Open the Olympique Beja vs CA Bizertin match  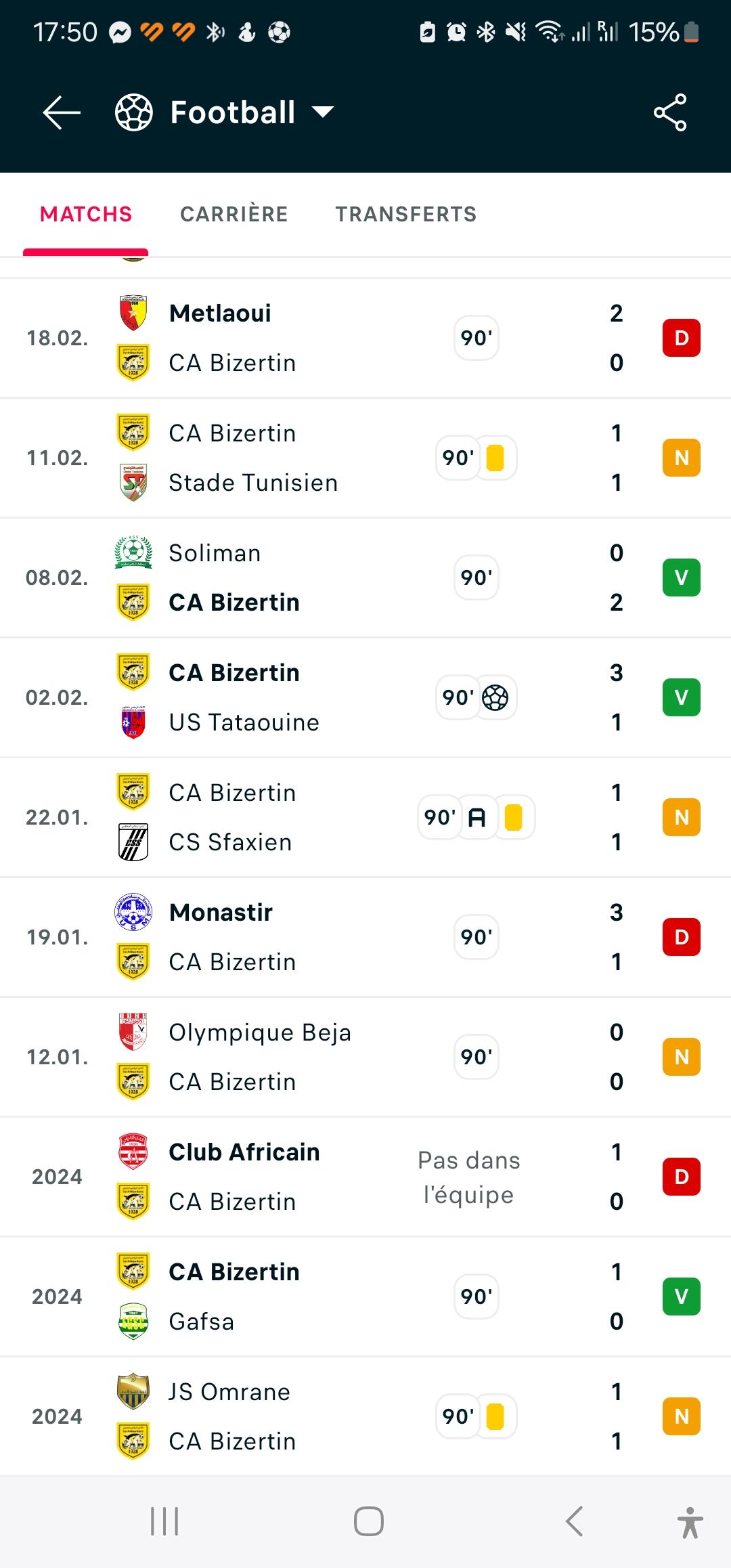(x=365, y=1057)
